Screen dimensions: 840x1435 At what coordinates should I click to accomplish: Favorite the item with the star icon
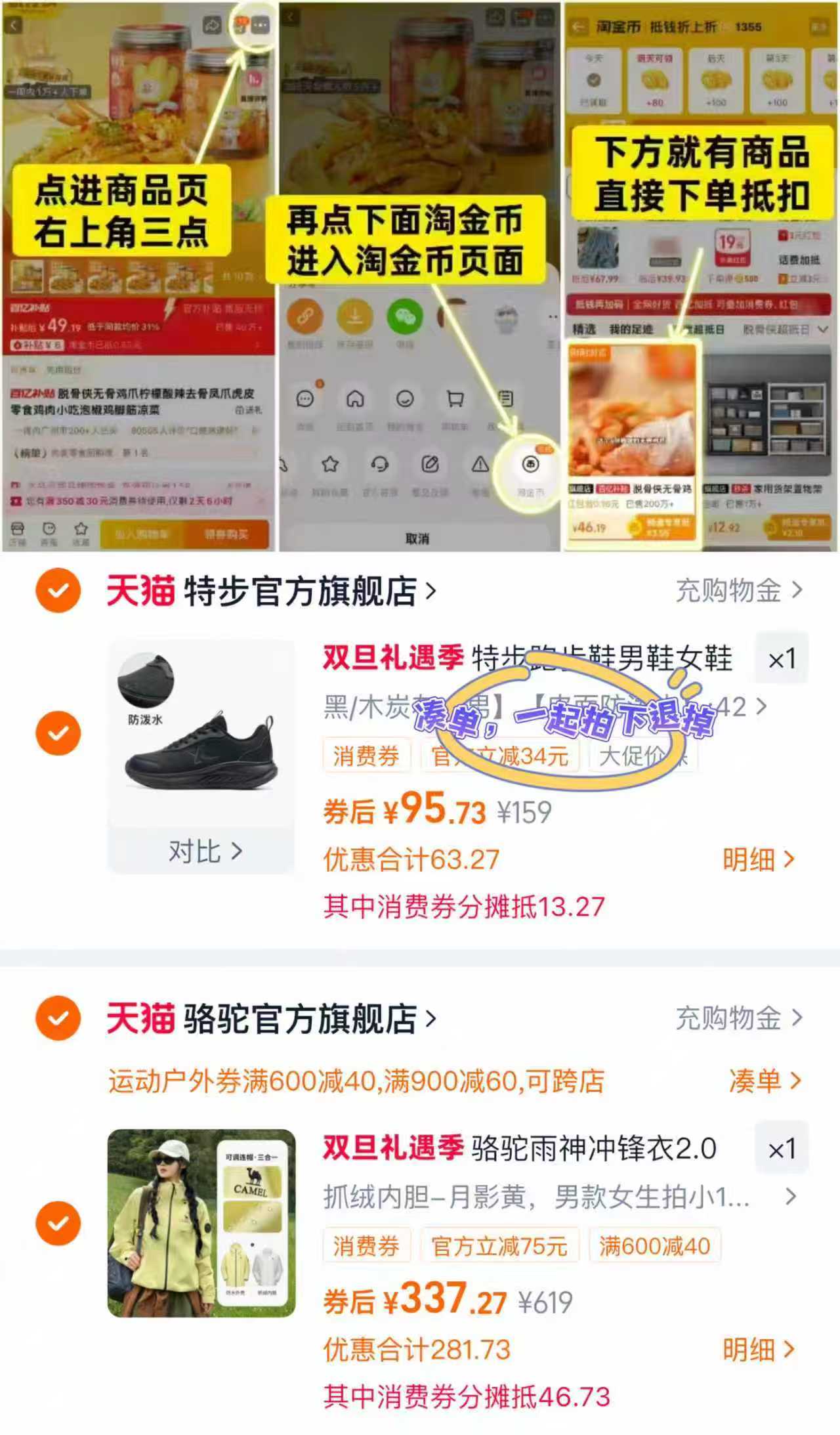(330, 463)
